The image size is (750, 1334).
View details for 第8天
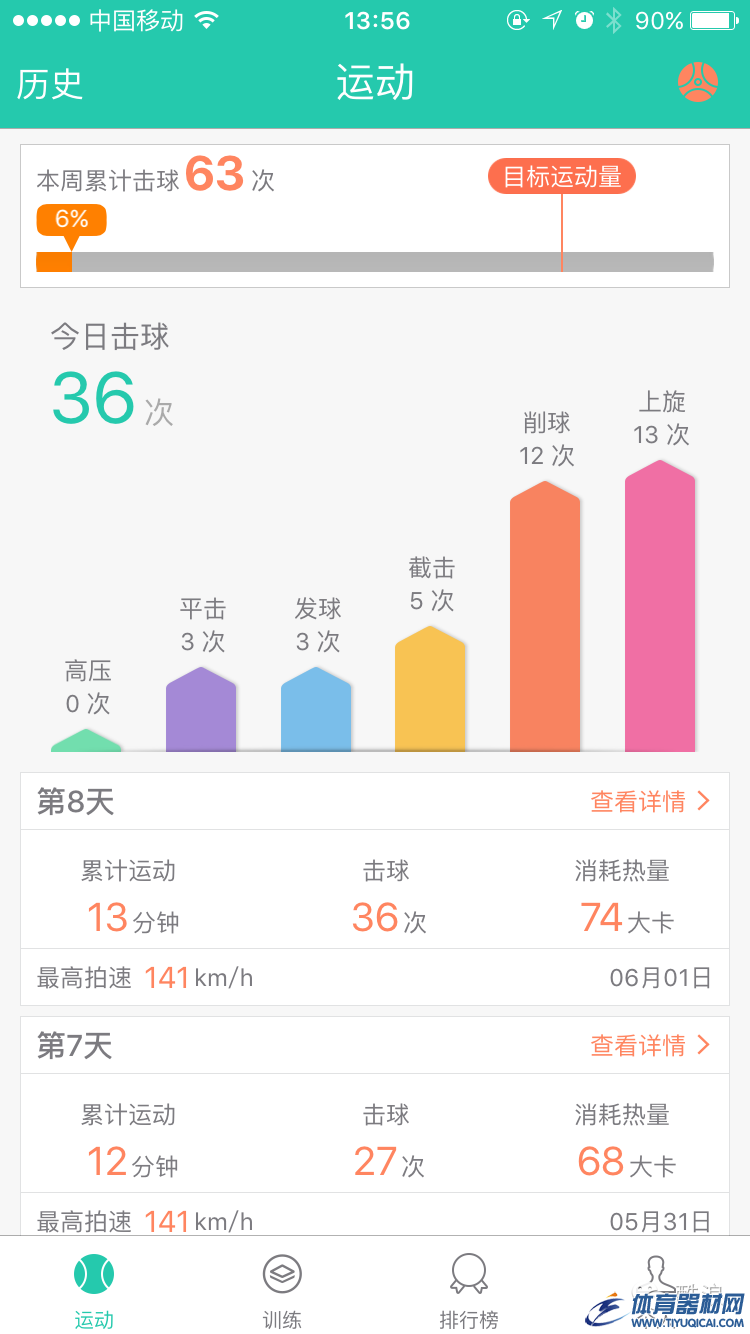pos(650,801)
